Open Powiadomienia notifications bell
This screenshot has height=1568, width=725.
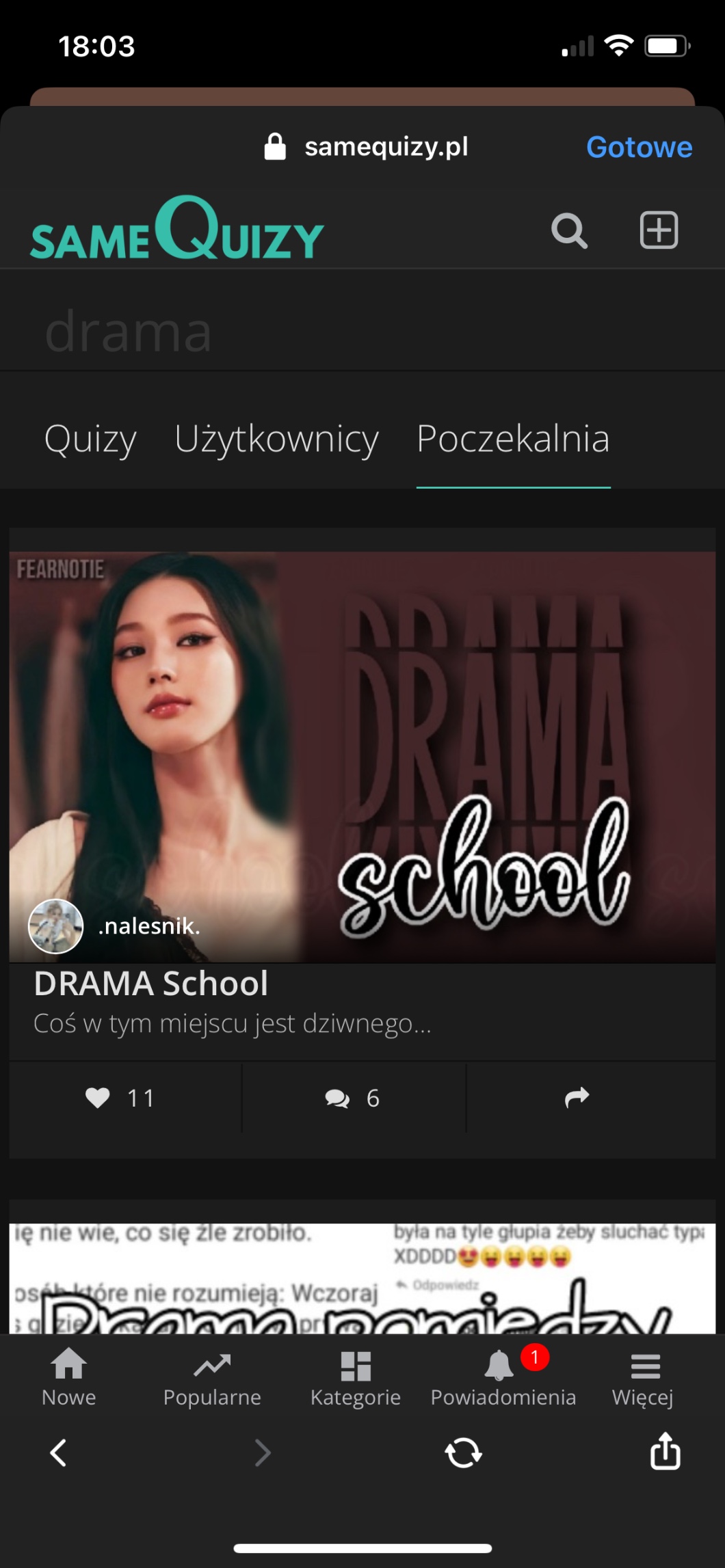[x=503, y=1377]
